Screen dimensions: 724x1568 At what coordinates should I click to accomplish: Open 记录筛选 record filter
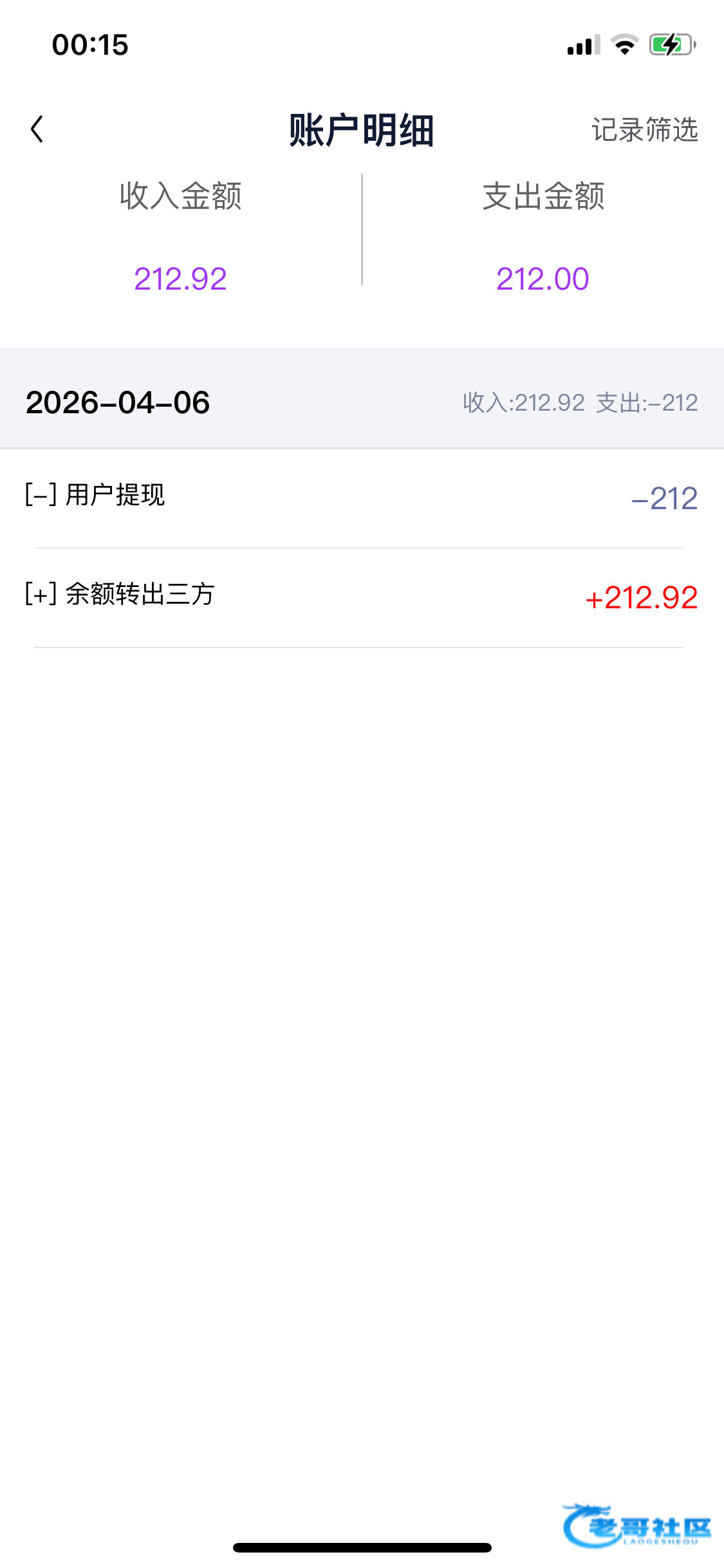pos(644,130)
